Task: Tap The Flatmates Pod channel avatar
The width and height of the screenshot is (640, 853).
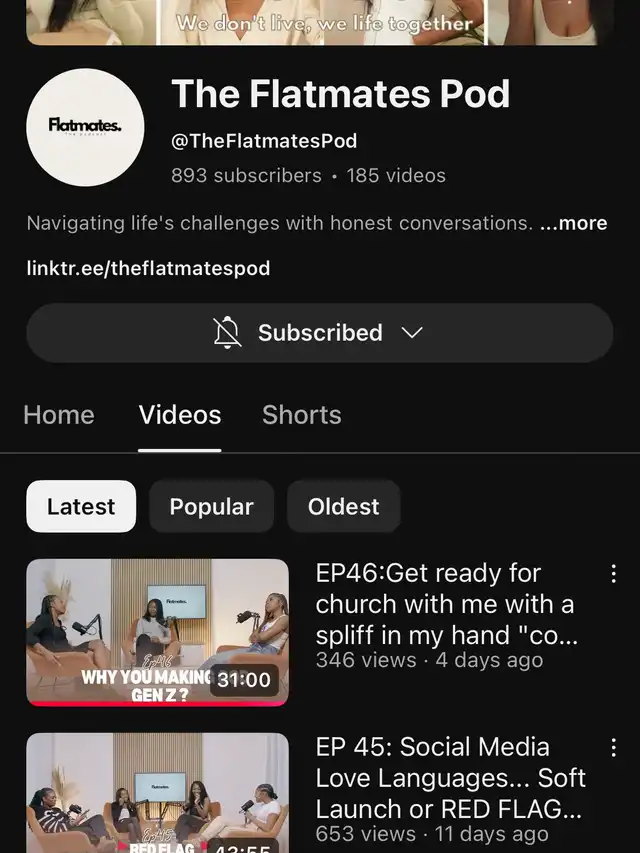Action: point(85,127)
